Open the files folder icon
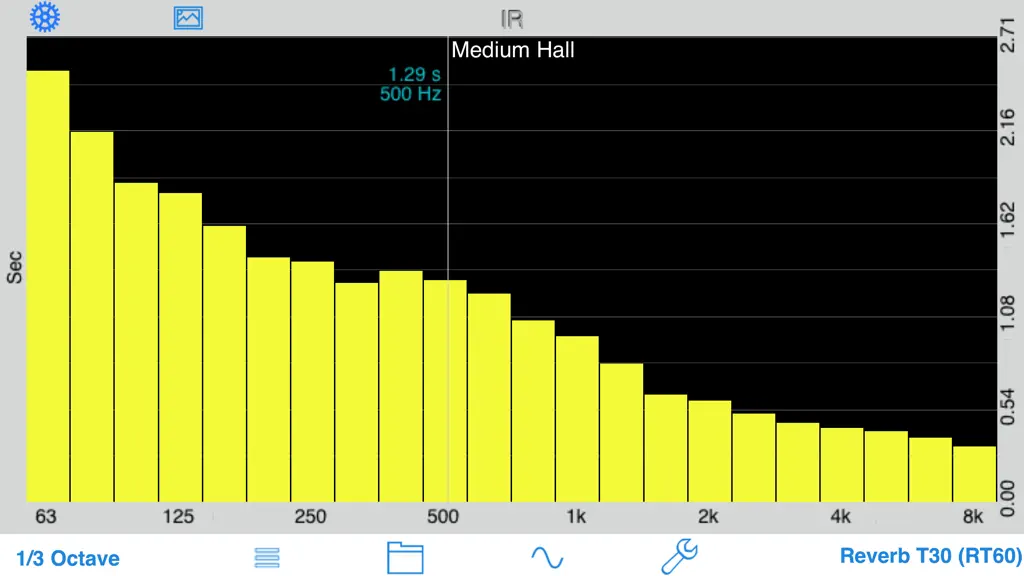Viewport: 1024px width, 576px height. [405, 558]
